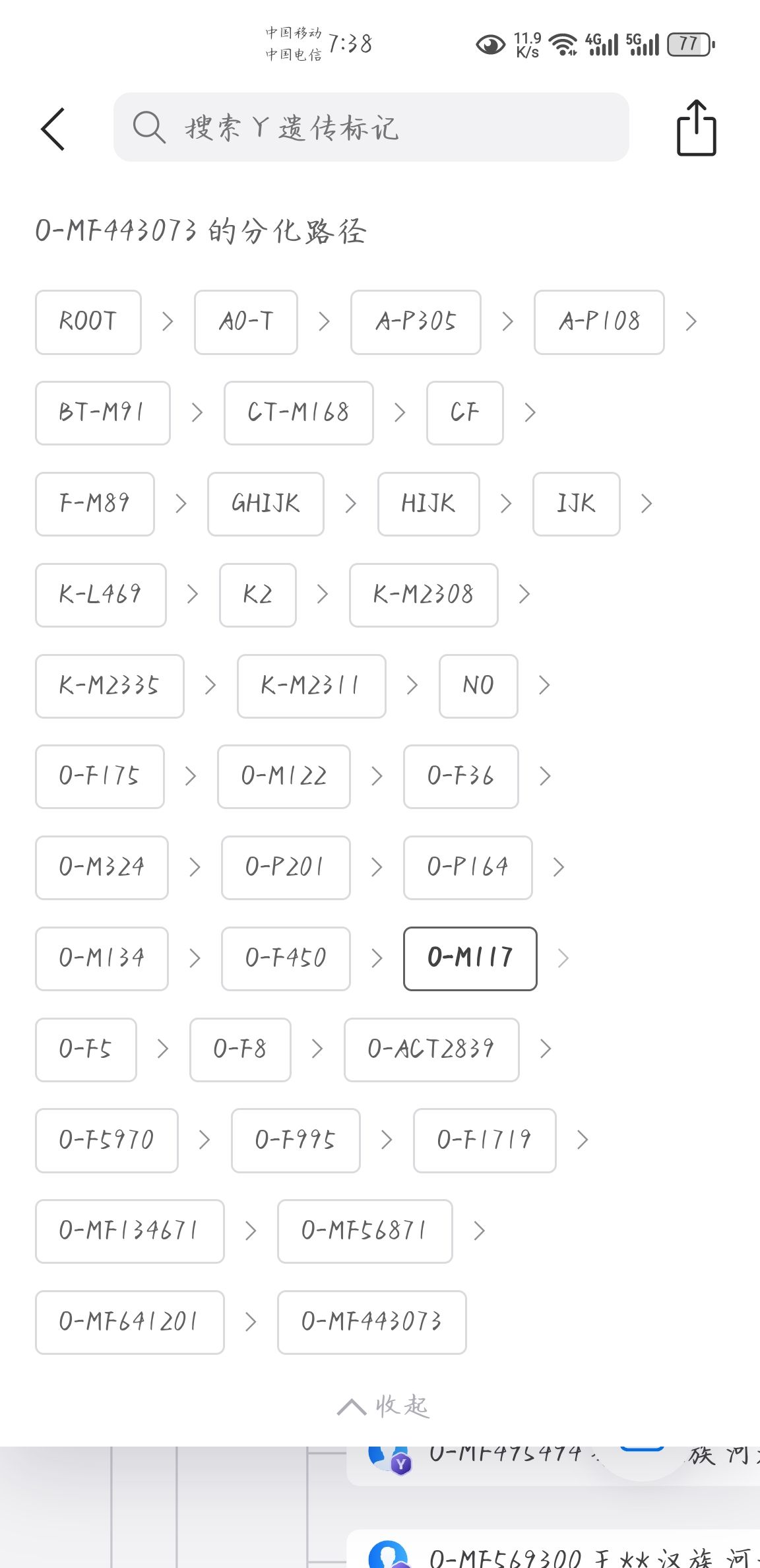The image size is (760, 1568).
Task: Select the O-P201 chip
Action: pos(286,868)
